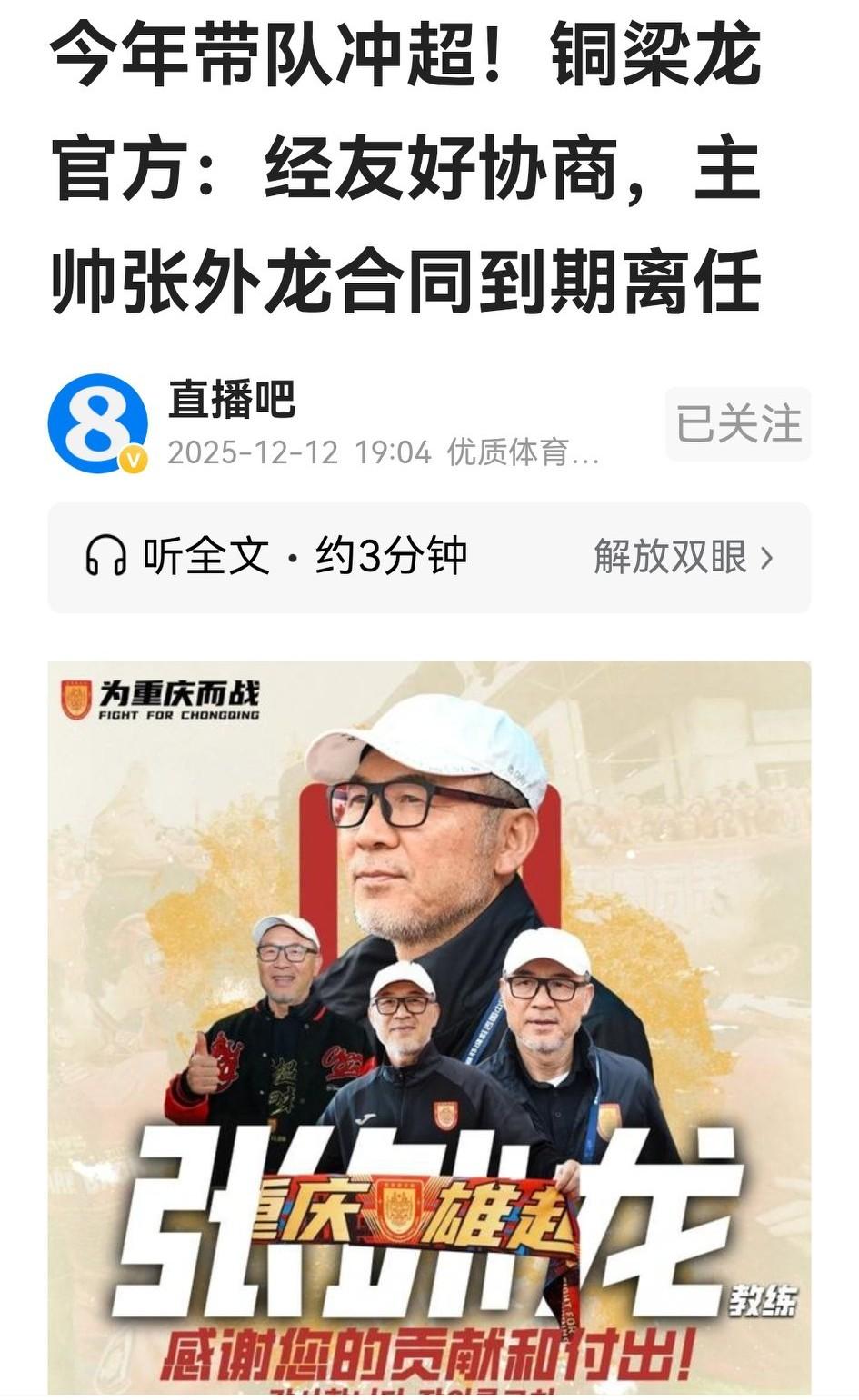This screenshot has height=1400, width=859.
Task: Click the yellow verified badge on the avatar
Action: point(130,458)
